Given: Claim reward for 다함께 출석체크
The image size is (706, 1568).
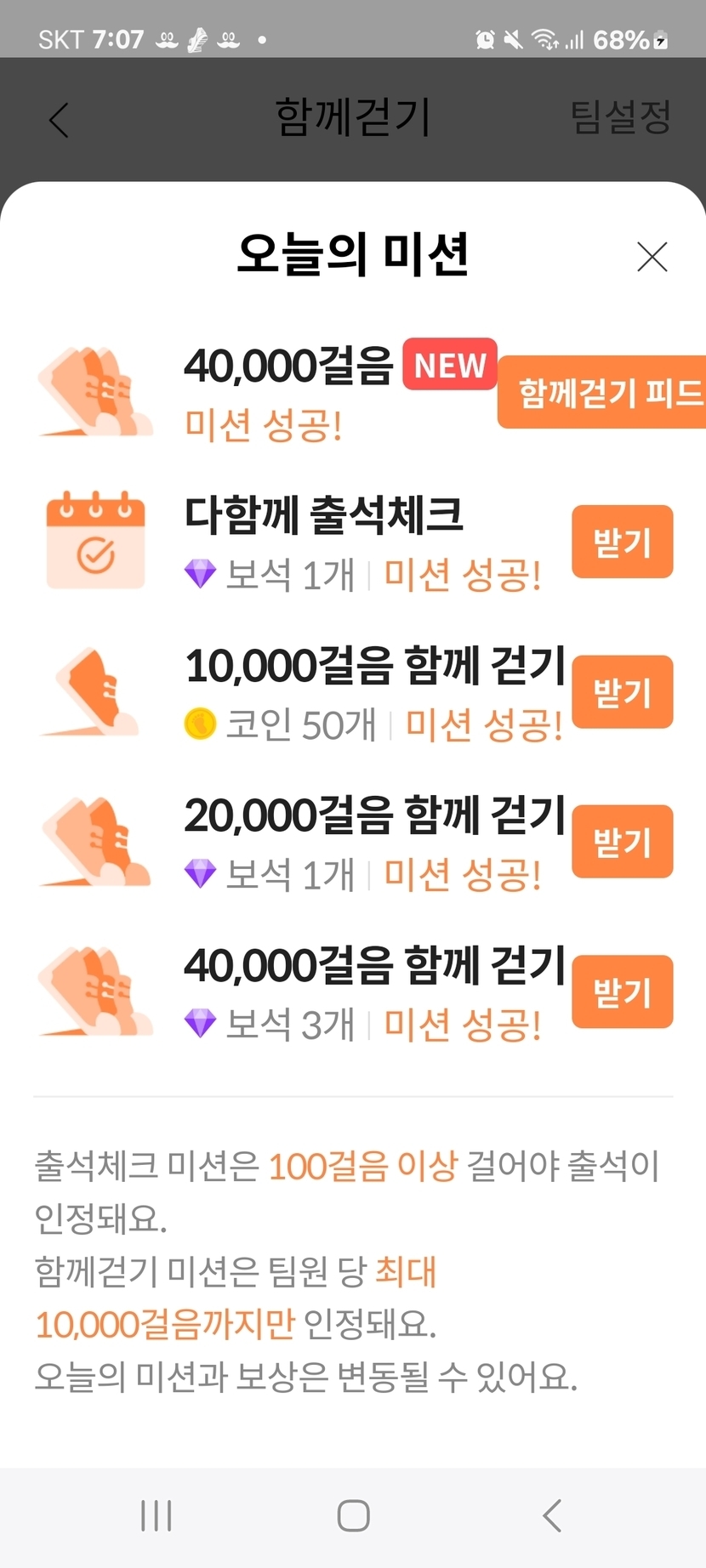Looking at the screenshot, I should tap(622, 542).
